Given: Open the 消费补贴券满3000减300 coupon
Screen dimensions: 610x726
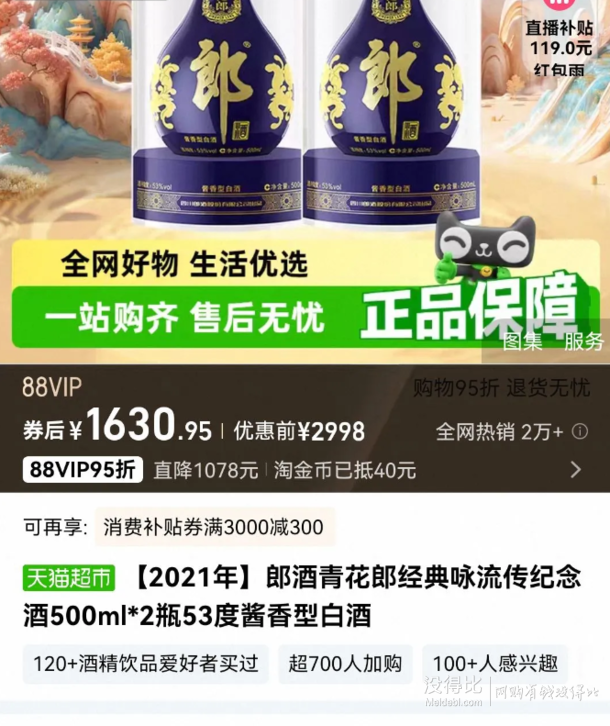Looking at the screenshot, I should [x=215, y=527].
